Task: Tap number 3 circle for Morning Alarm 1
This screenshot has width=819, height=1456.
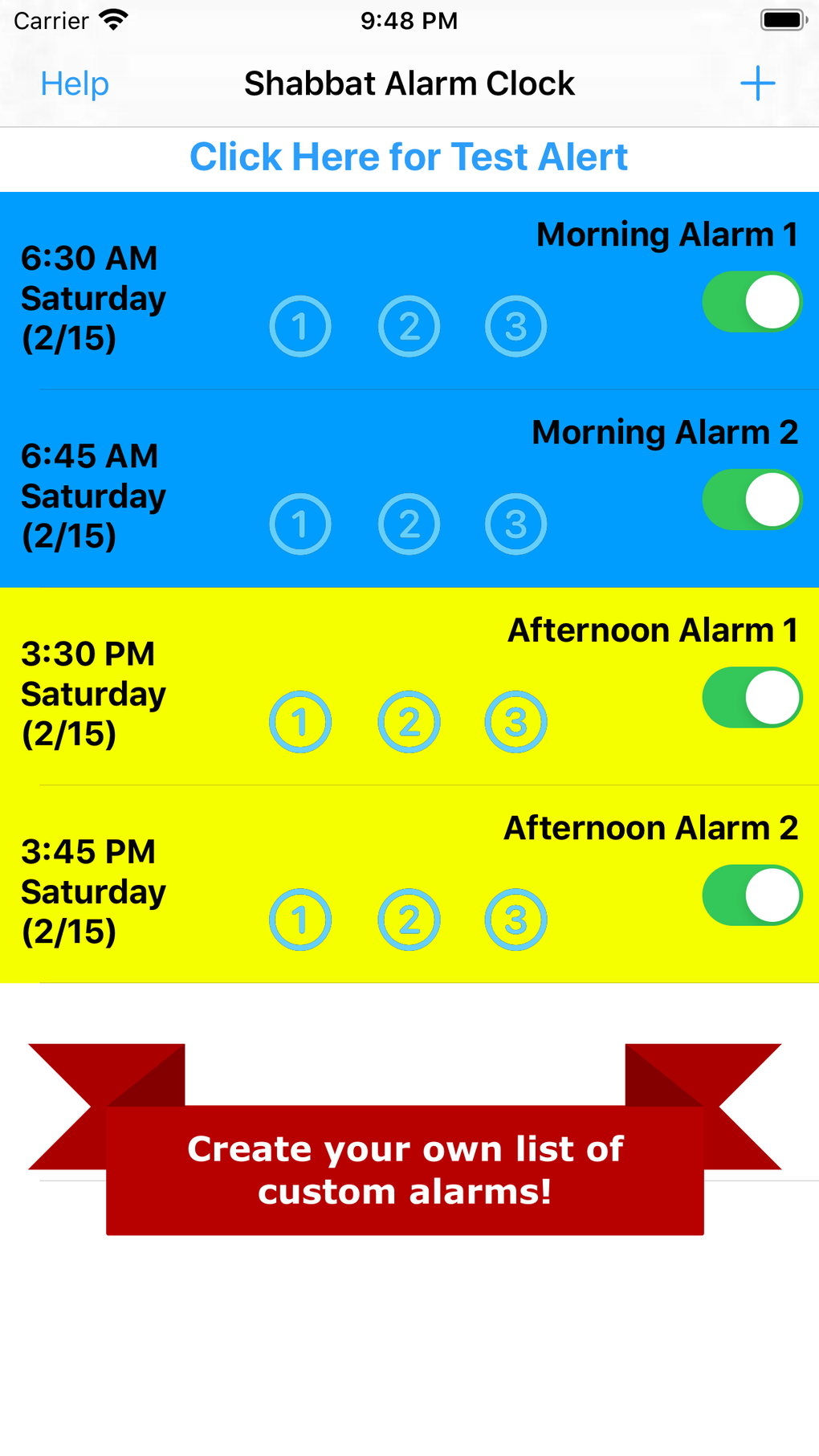Action: 516,326
